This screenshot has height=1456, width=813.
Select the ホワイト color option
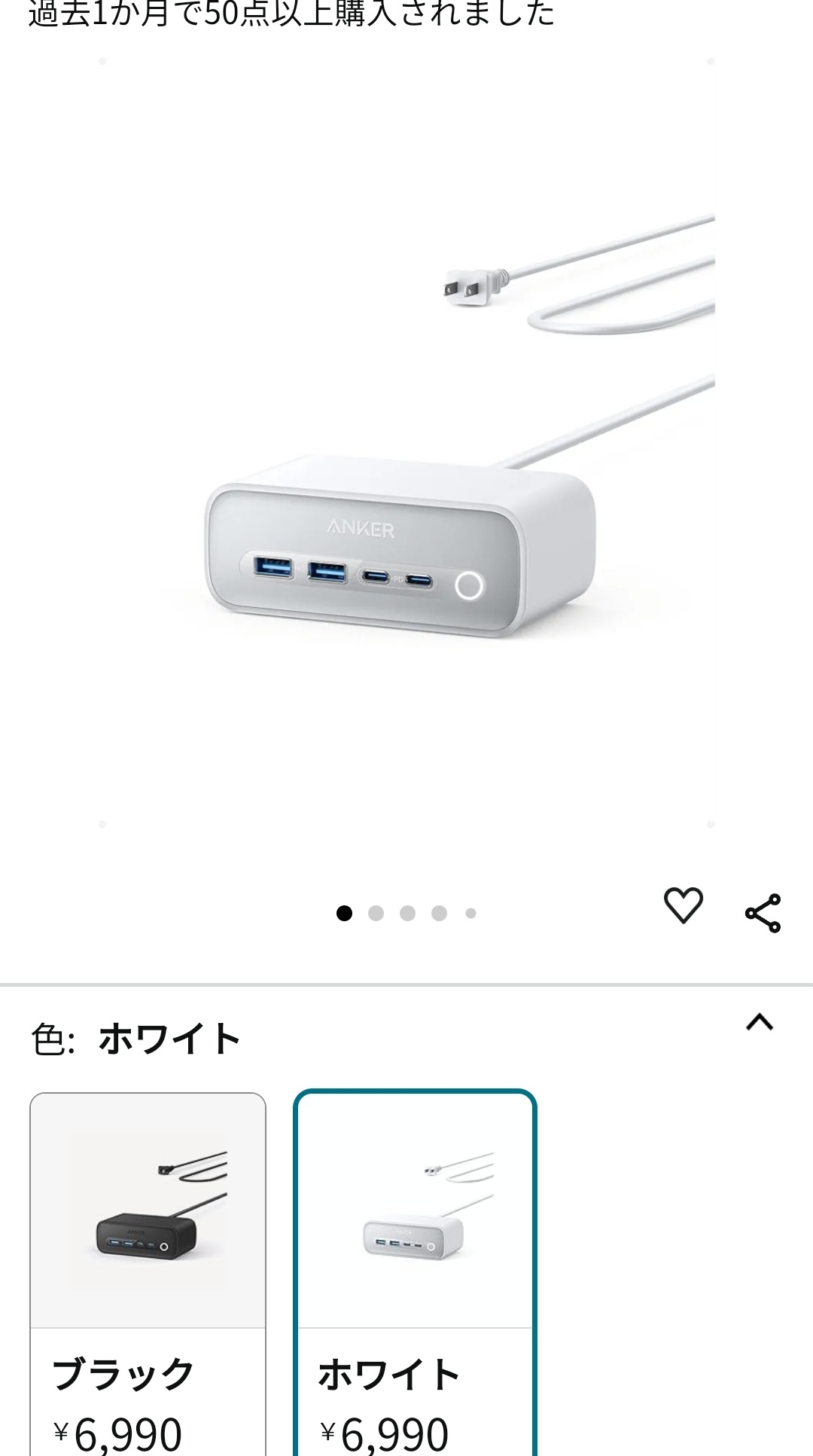pos(415,1273)
